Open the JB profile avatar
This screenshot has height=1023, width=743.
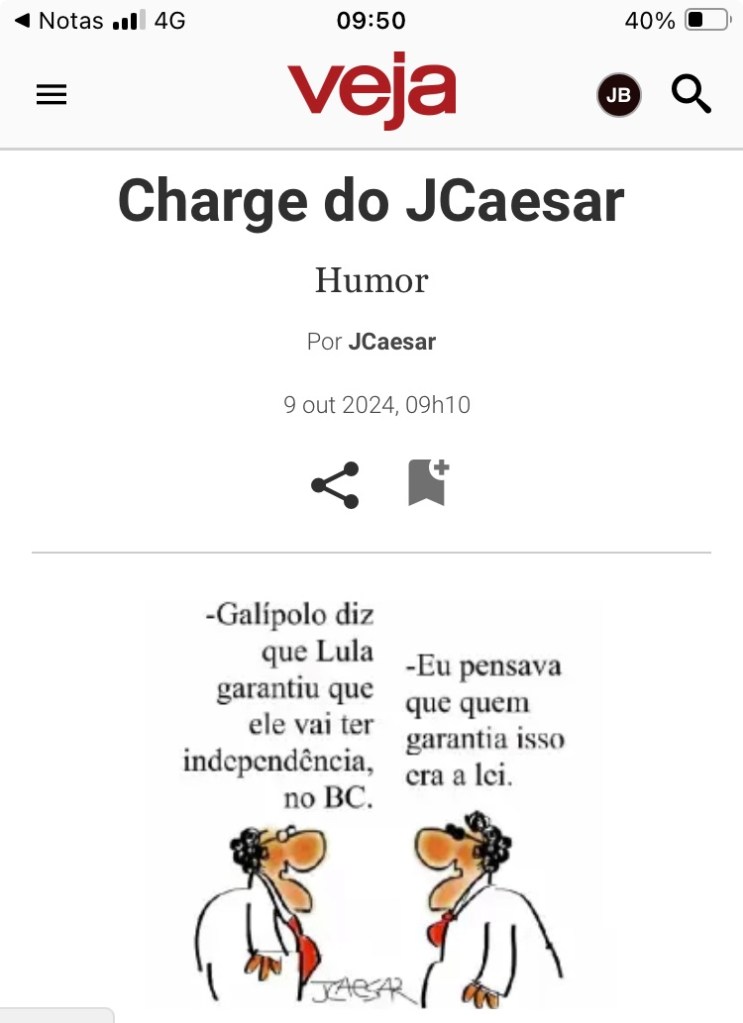(x=618, y=95)
